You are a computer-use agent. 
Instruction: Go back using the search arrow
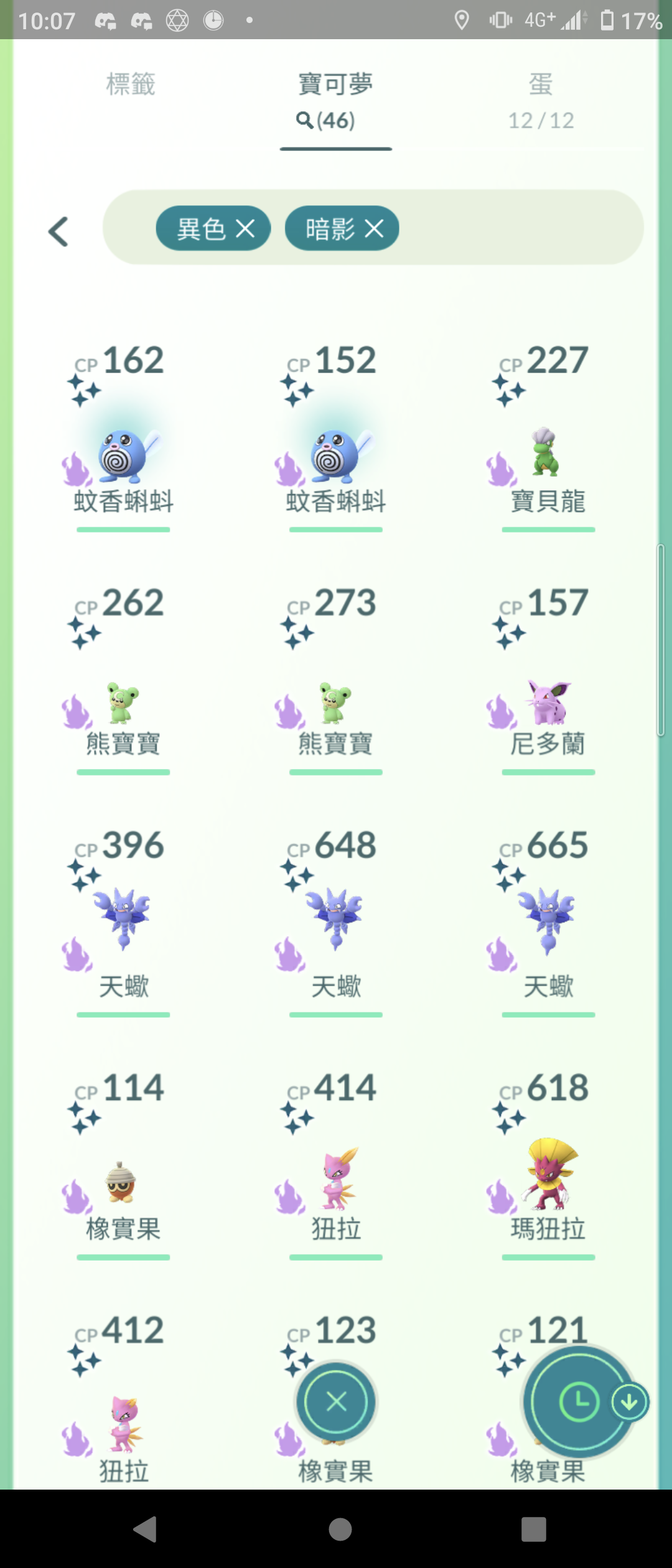58,231
